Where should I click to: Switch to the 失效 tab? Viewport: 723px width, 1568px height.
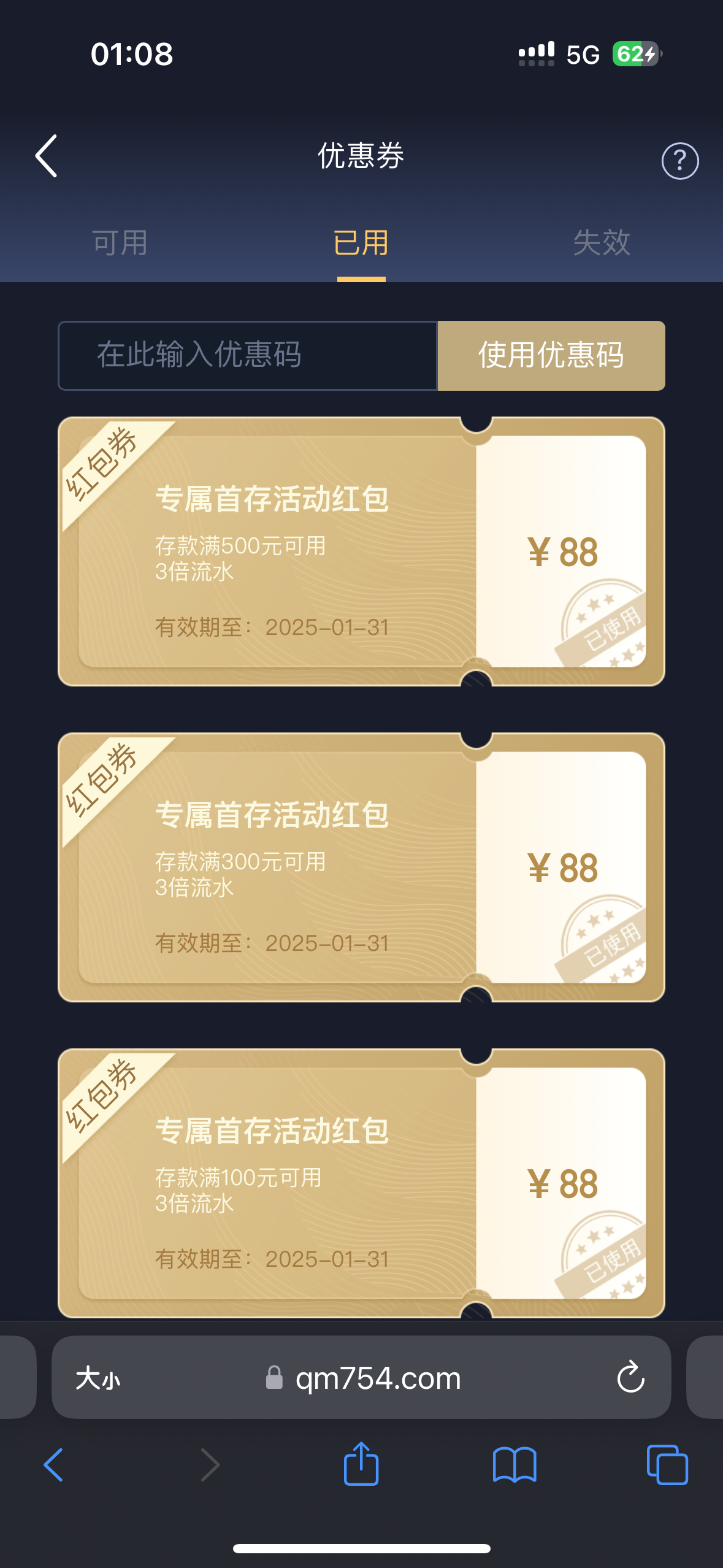pyautogui.click(x=602, y=243)
